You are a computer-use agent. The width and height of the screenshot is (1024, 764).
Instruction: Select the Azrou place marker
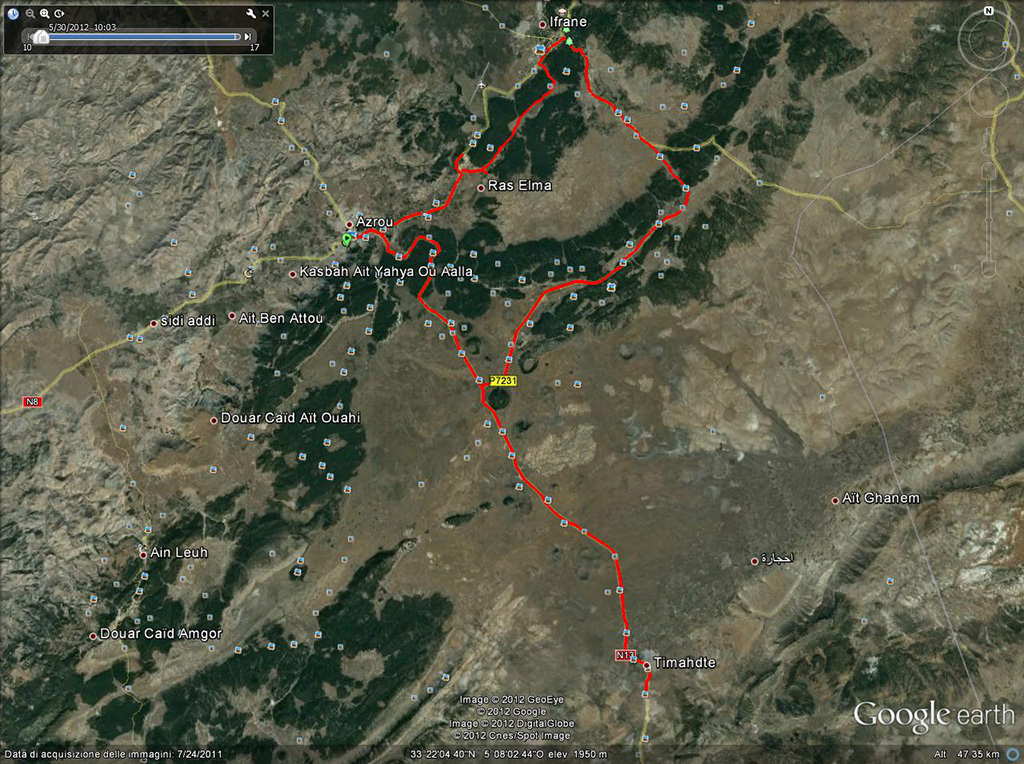click(349, 224)
